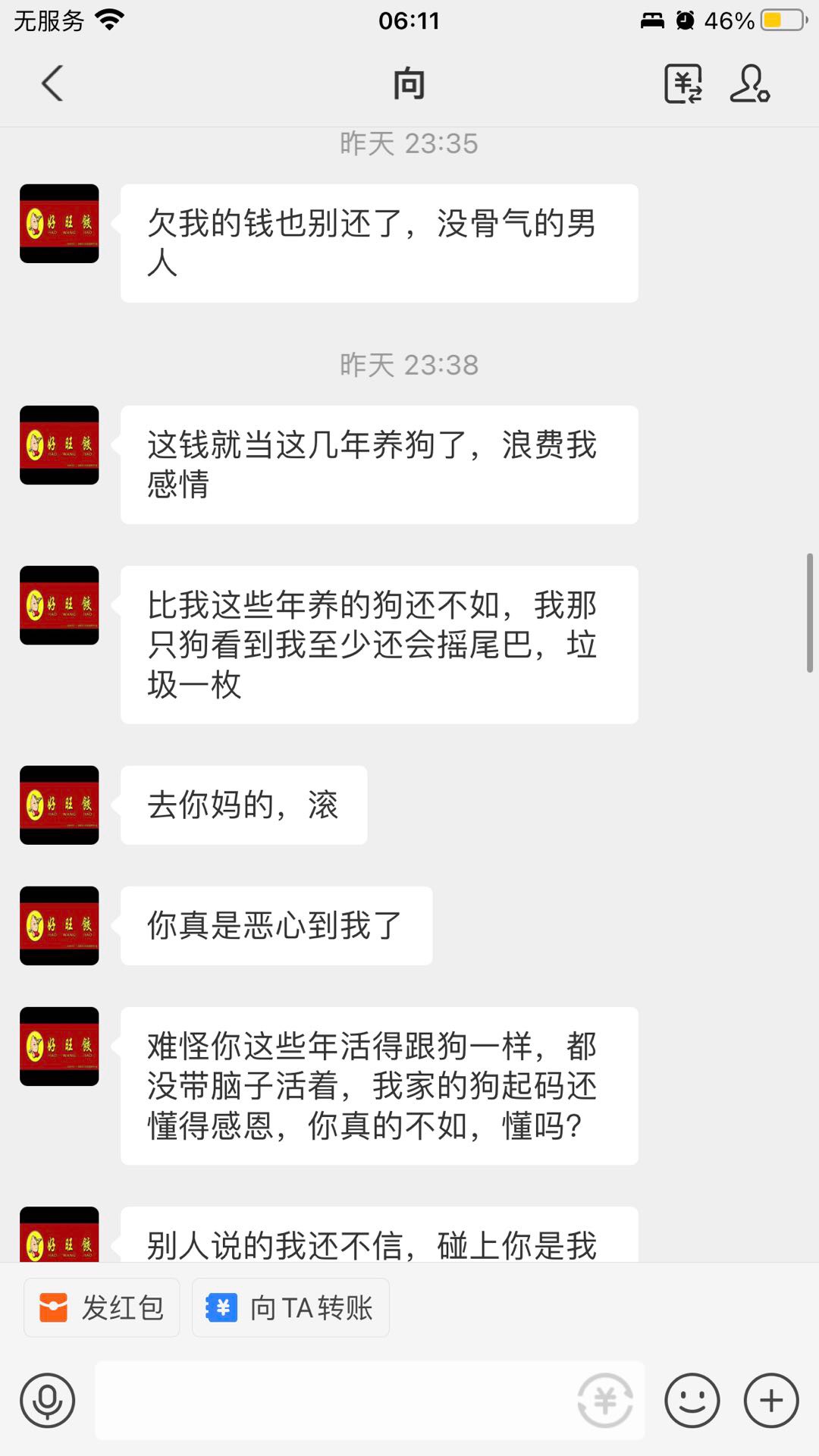Tap 向TA转账 to transfer money

pyautogui.click(x=290, y=1307)
